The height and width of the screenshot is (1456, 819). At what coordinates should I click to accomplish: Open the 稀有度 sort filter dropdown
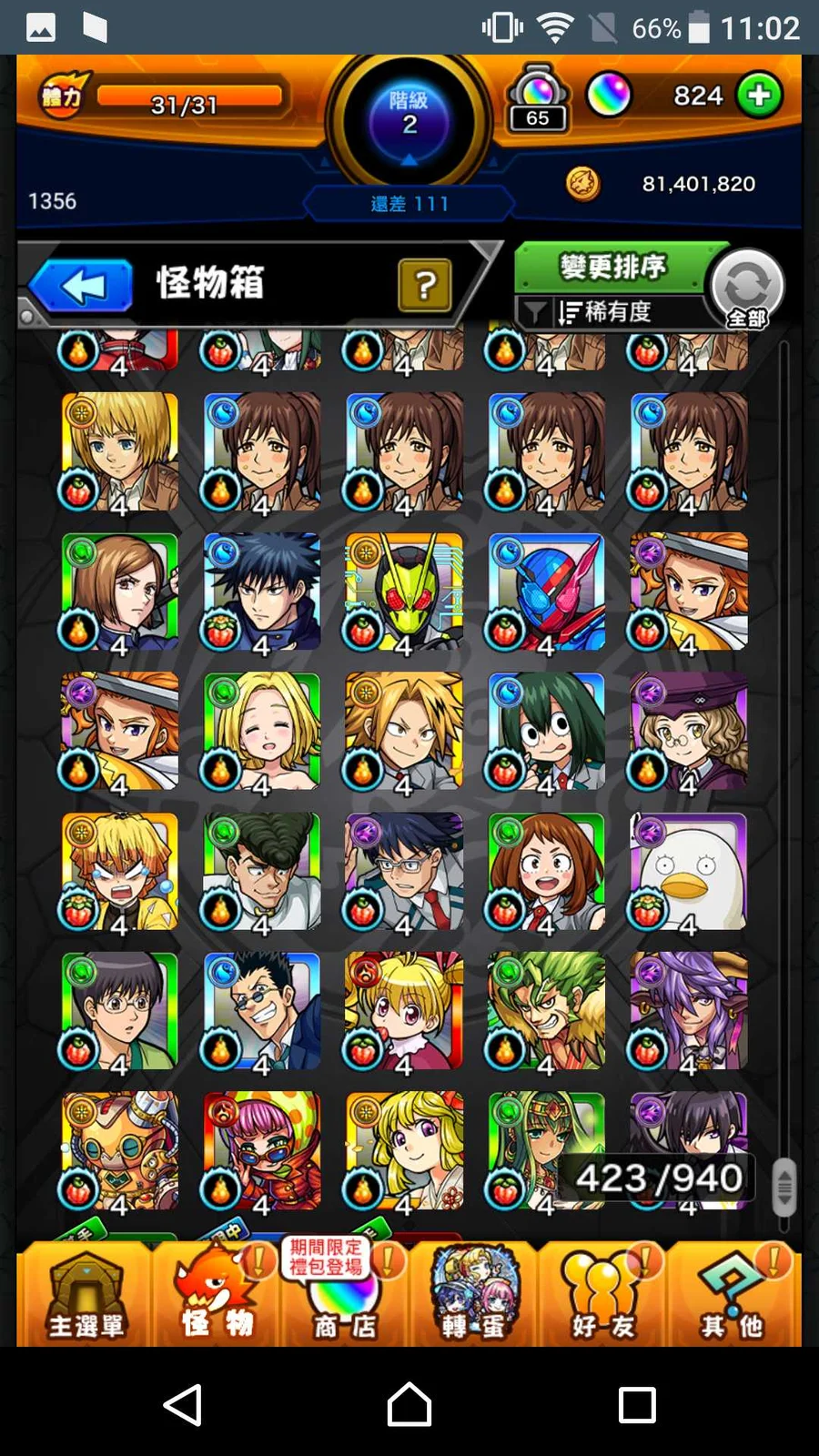point(604,312)
